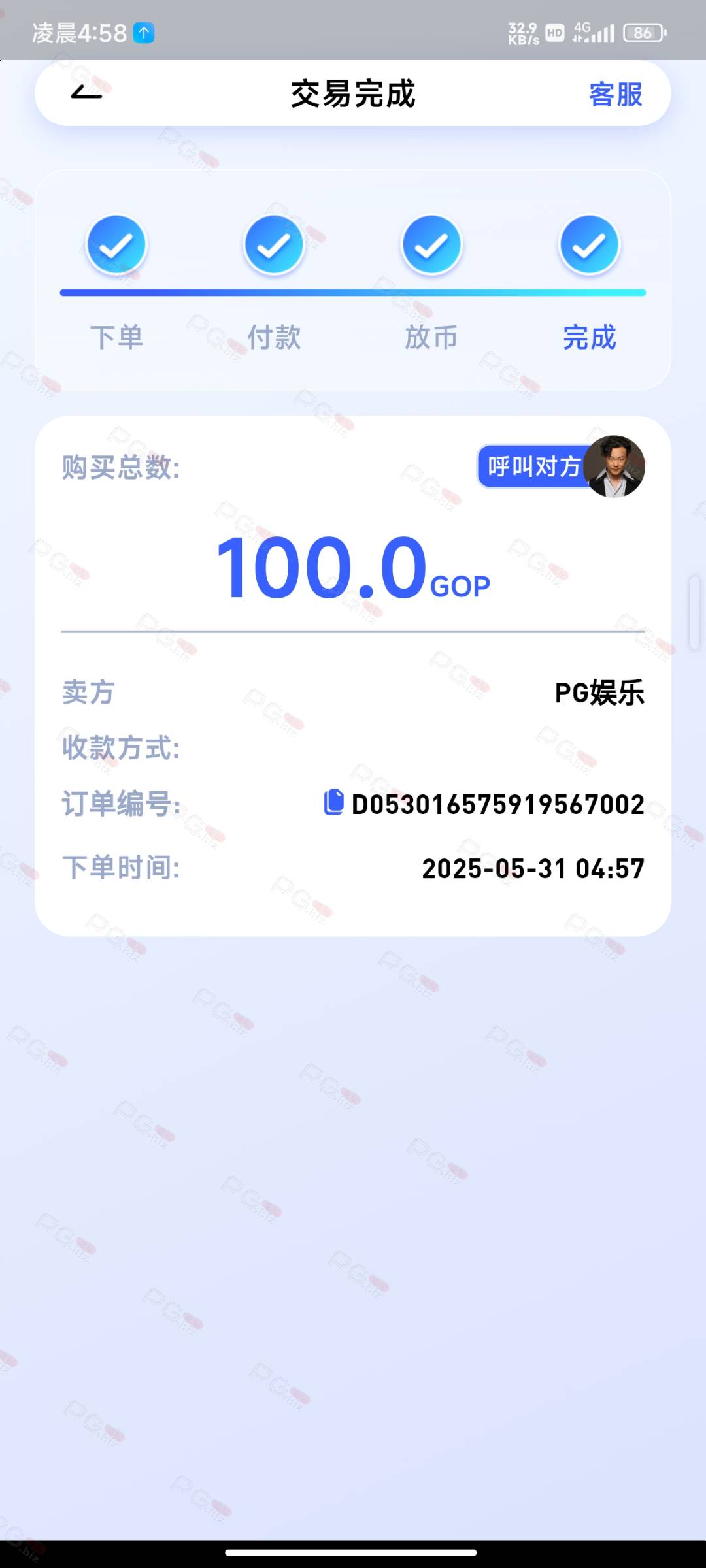Copy the order number with the copy icon

click(x=333, y=802)
